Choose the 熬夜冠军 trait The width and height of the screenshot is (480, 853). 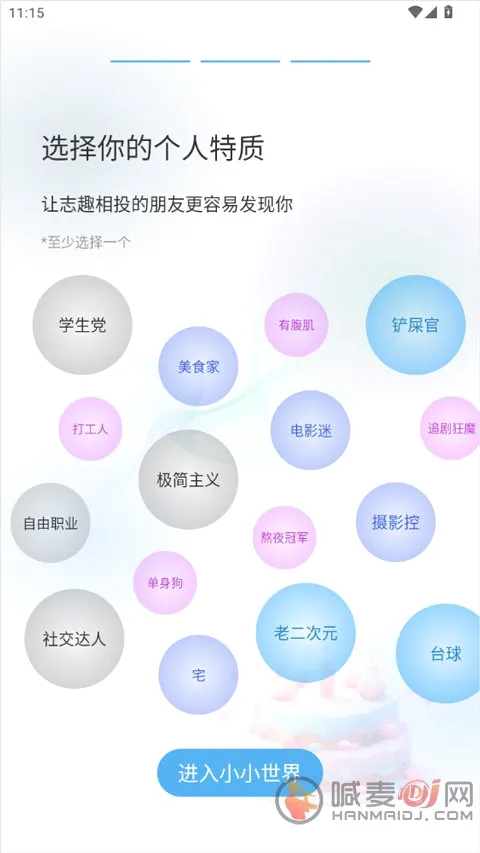pyautogui.click(x=285, y=537)
